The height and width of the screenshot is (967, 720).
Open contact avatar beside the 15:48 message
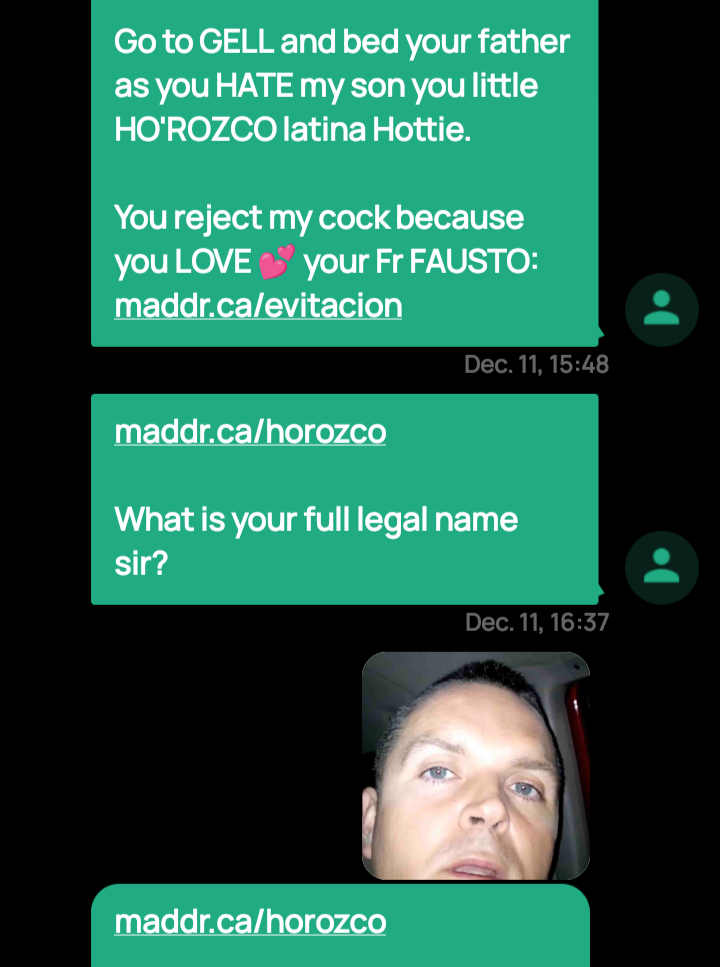(661, 309)
